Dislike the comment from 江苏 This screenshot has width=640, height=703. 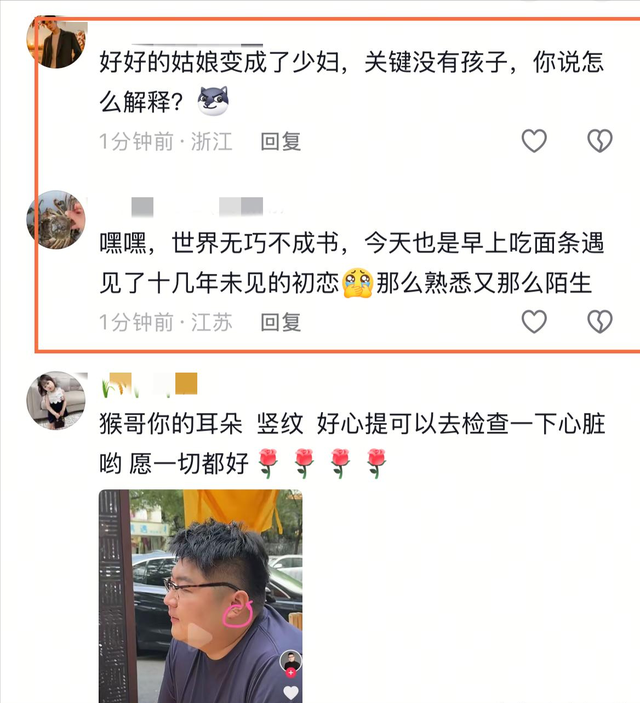[x=598, y=321]
